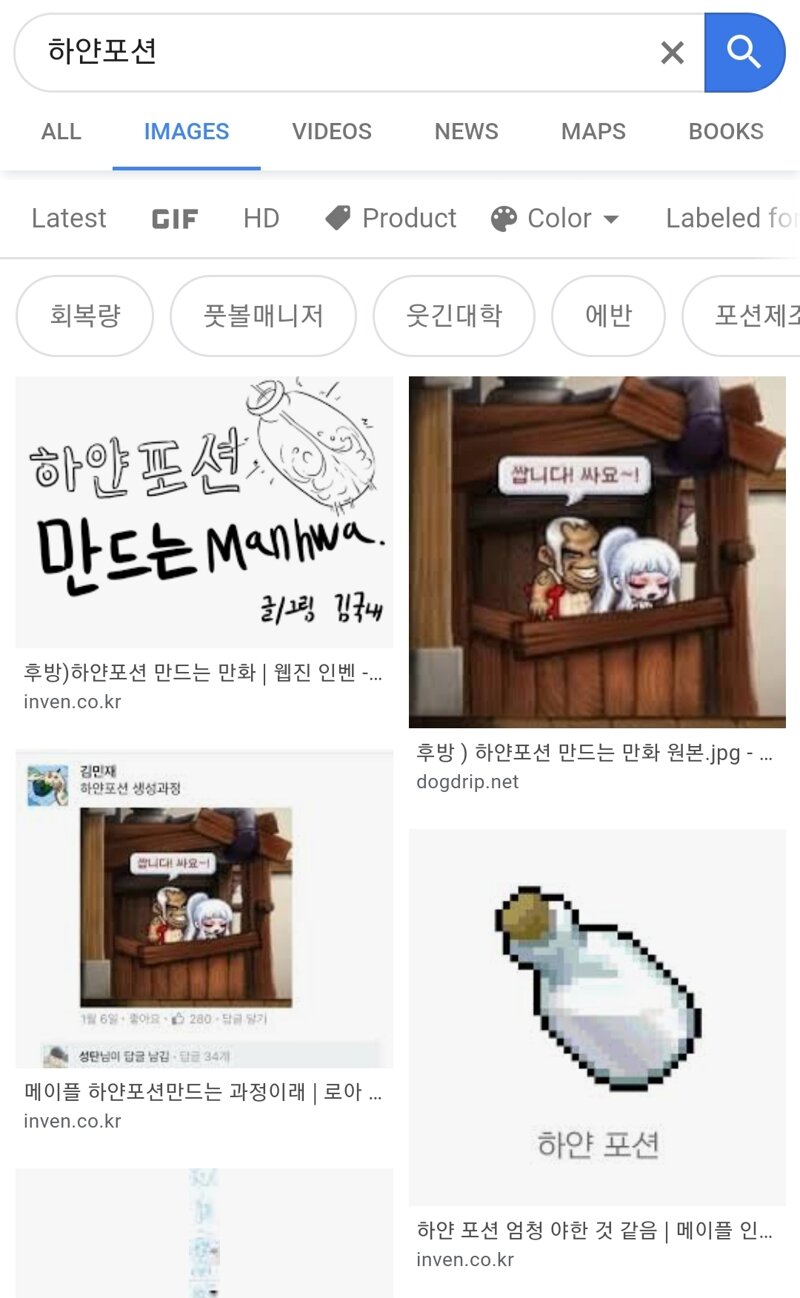Switch to the MAPS tab
Viewport: 800px width, 1298px height.
(593, 131)
